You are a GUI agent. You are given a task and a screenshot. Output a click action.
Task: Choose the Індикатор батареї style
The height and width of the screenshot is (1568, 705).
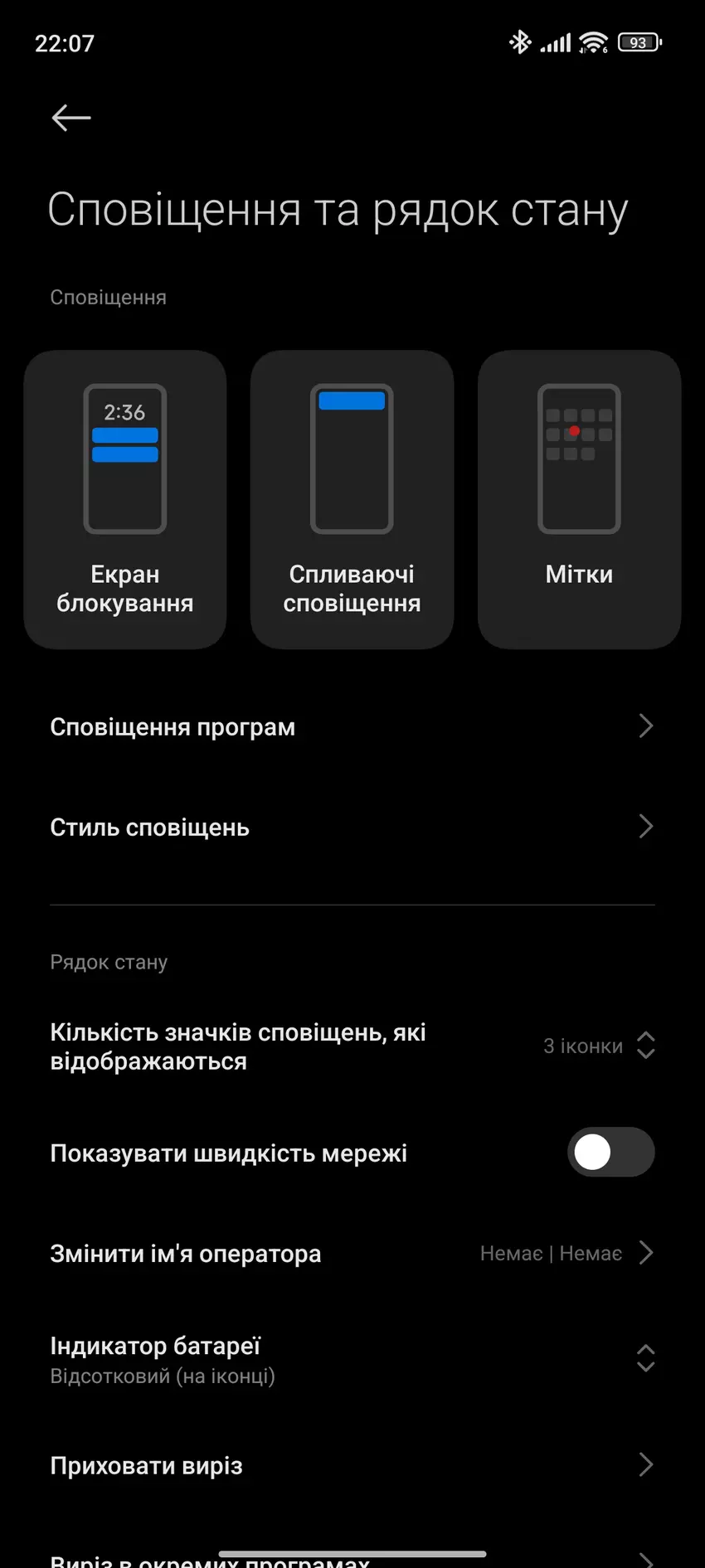tap(352, 1359)
